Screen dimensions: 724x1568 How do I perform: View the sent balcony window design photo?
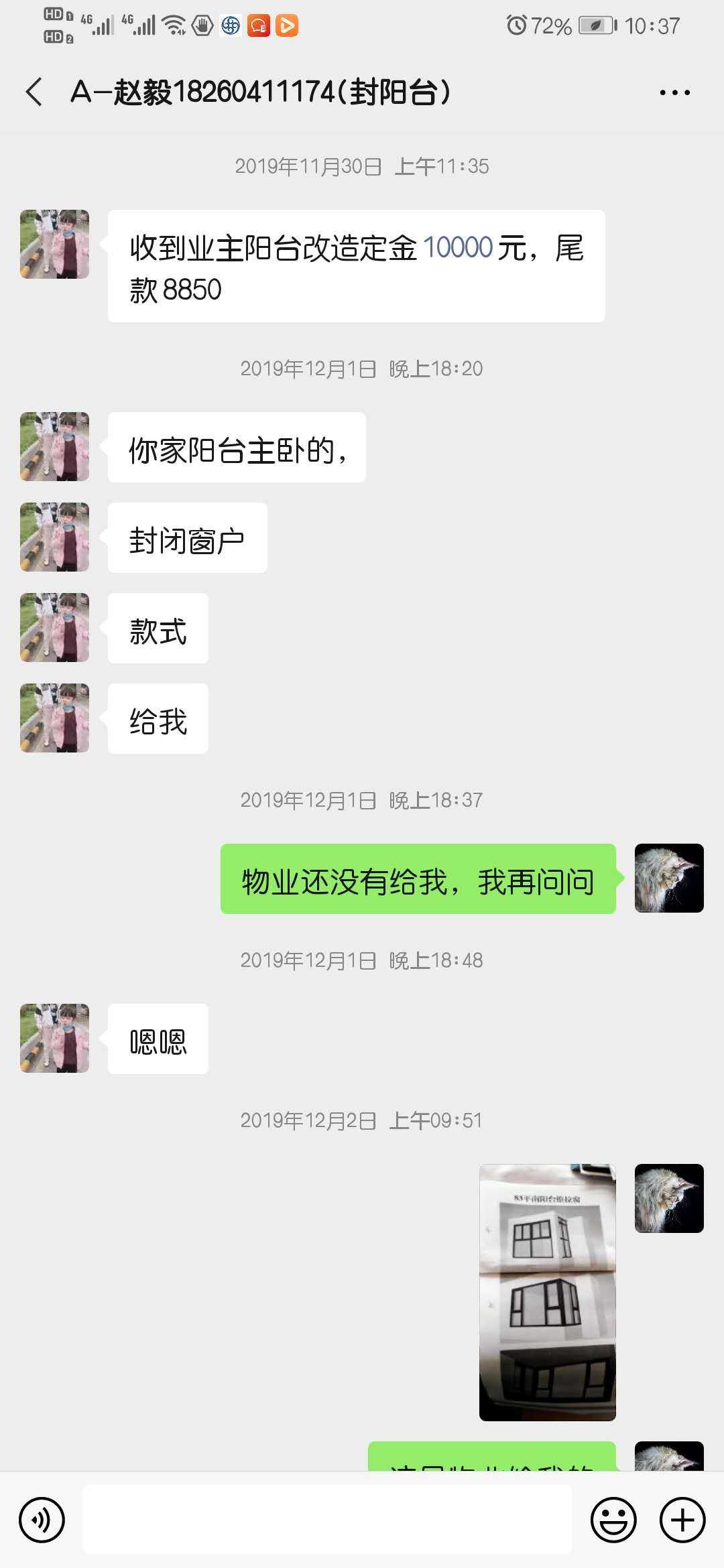[547, 1292]
